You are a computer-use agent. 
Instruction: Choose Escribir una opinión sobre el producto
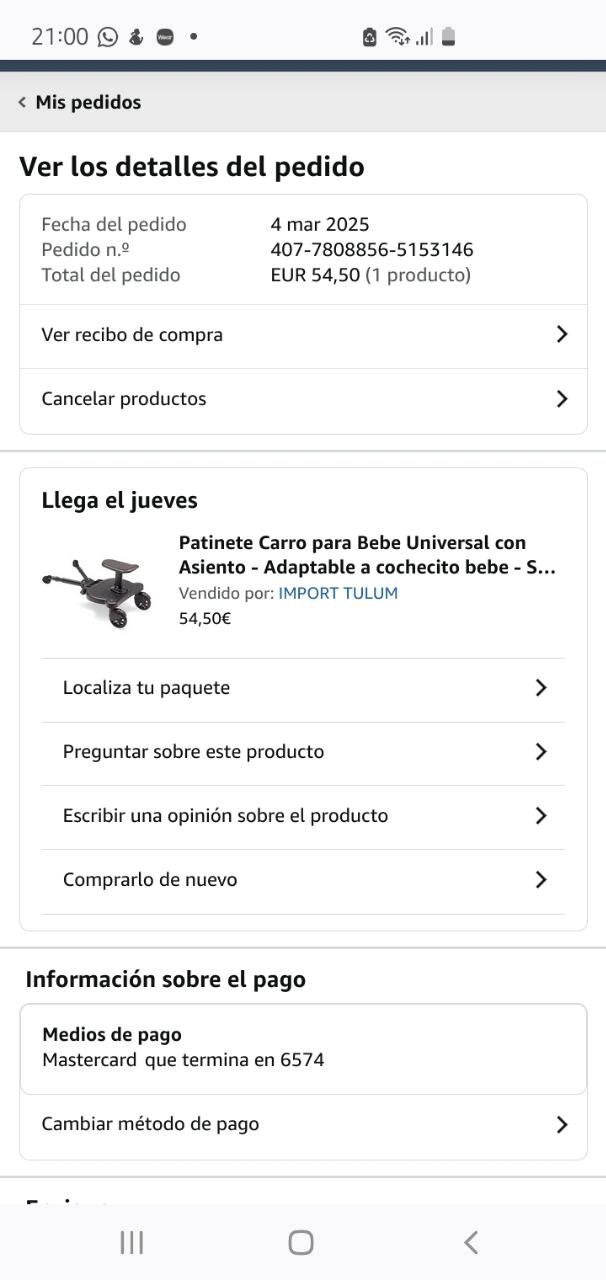coord(303,816)
